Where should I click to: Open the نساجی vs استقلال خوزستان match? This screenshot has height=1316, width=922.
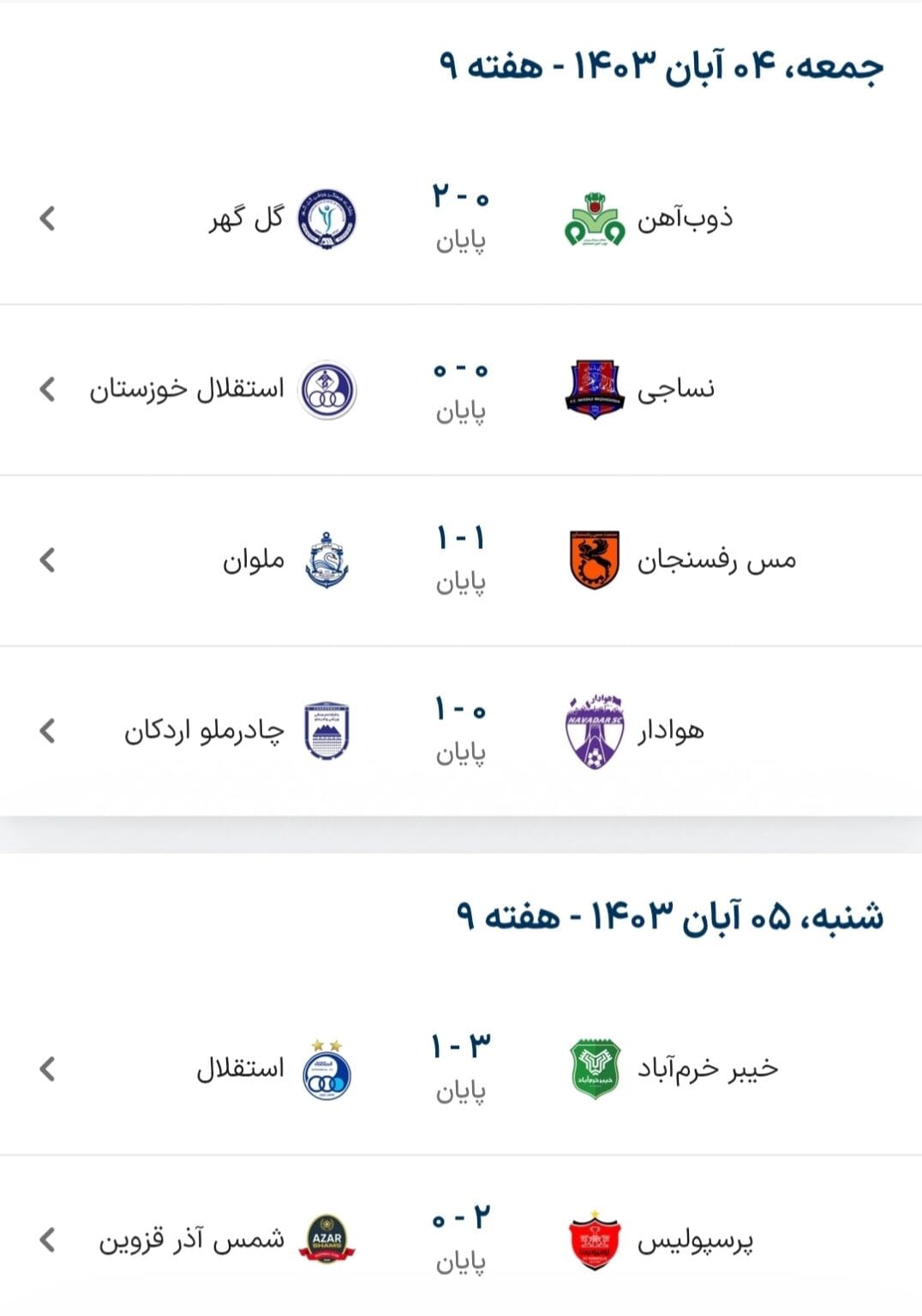tap(460, 389)
